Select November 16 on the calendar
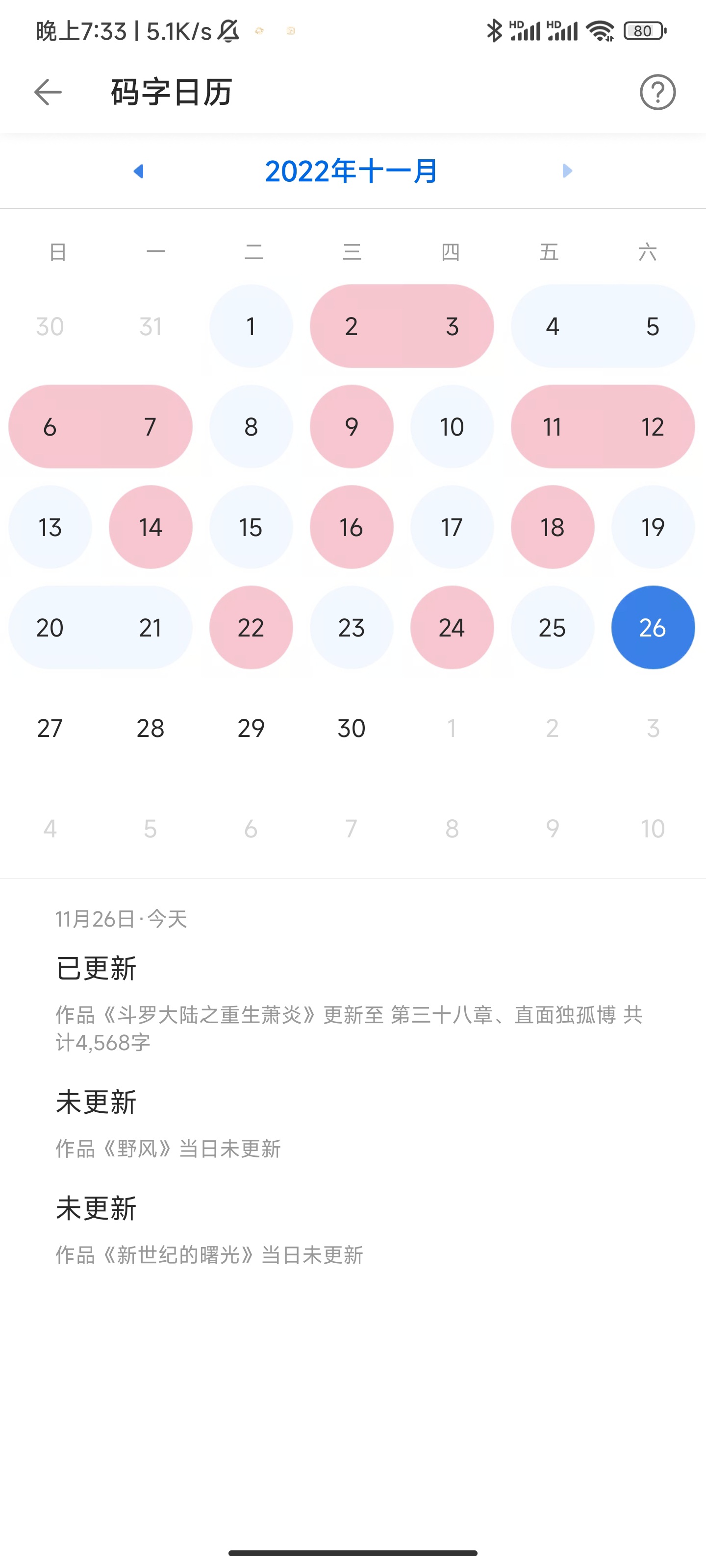Screen dimensions: 706x1568 tap(352, 527)
